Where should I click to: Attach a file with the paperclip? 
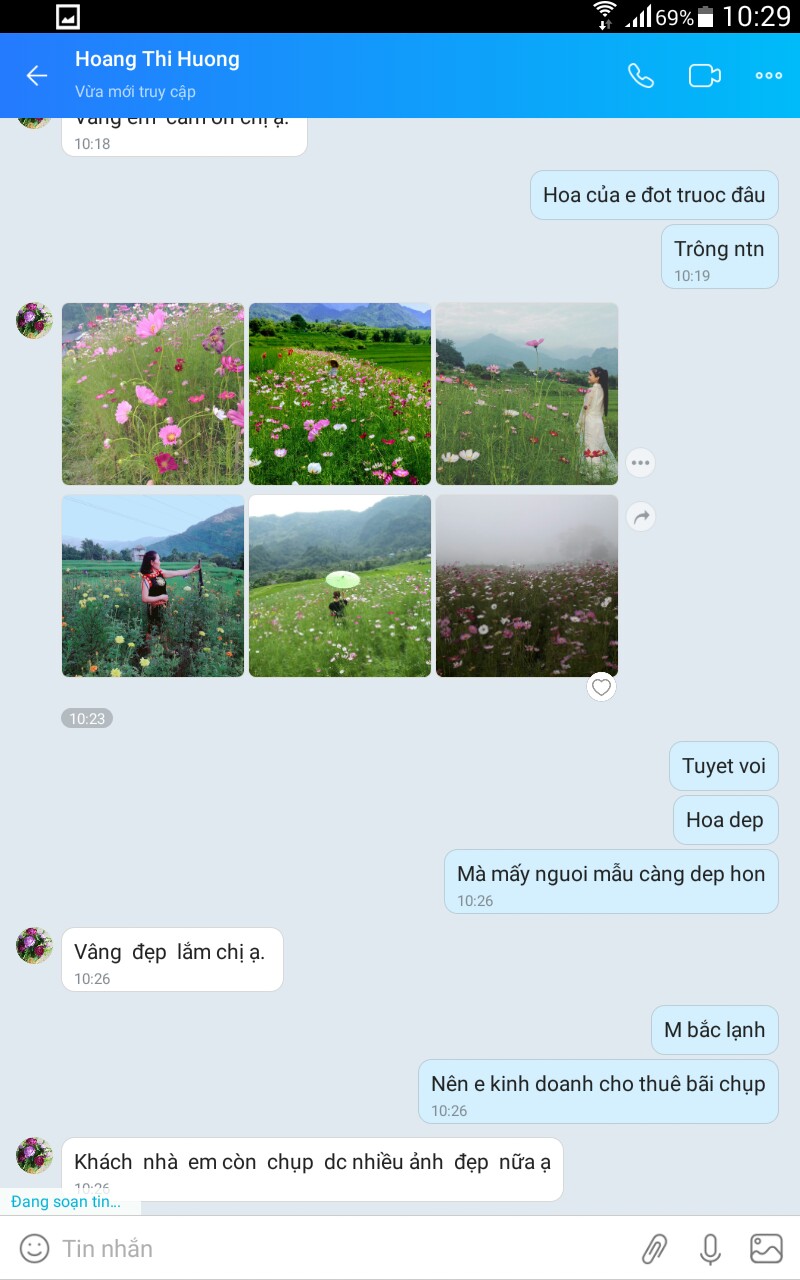pos(654,1248)
